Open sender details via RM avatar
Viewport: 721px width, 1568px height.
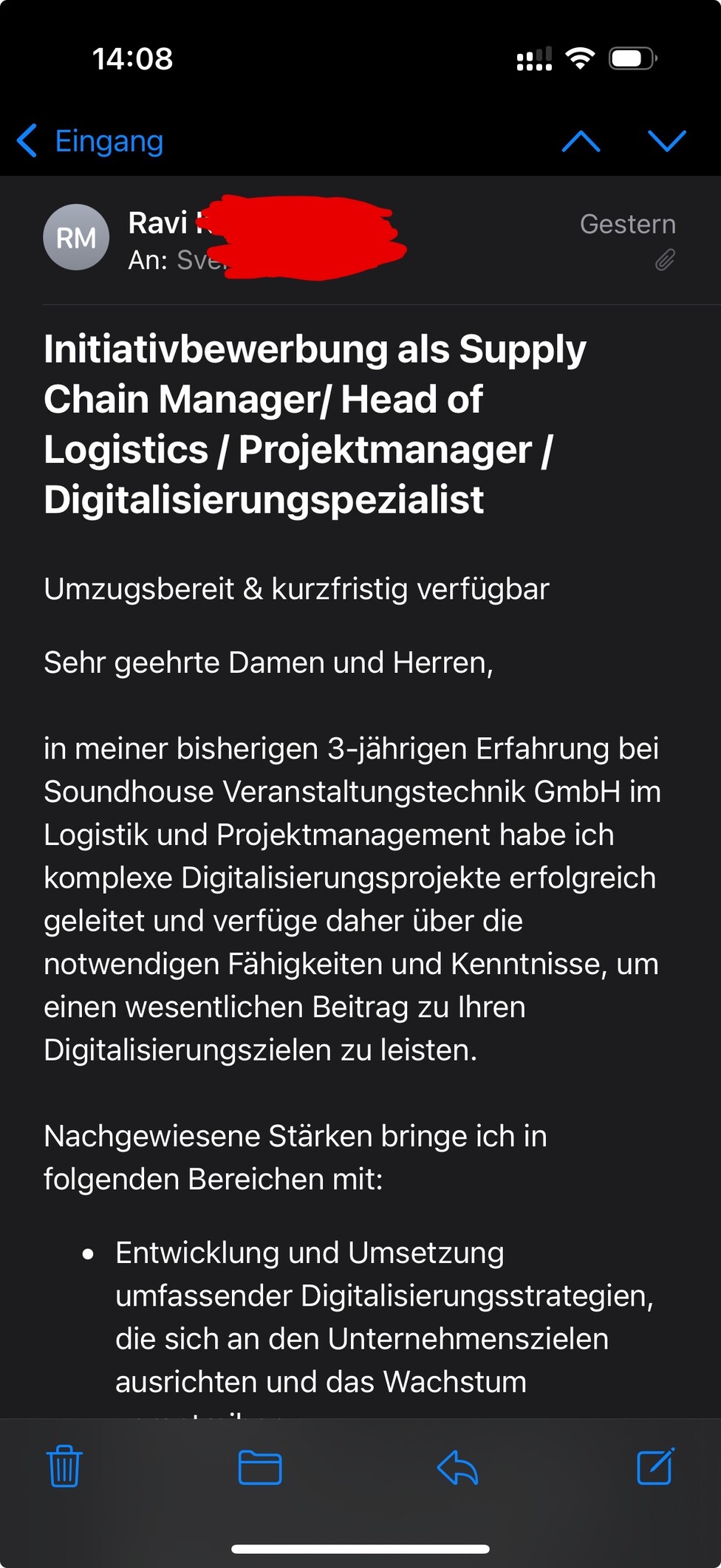tap(76, 237)
